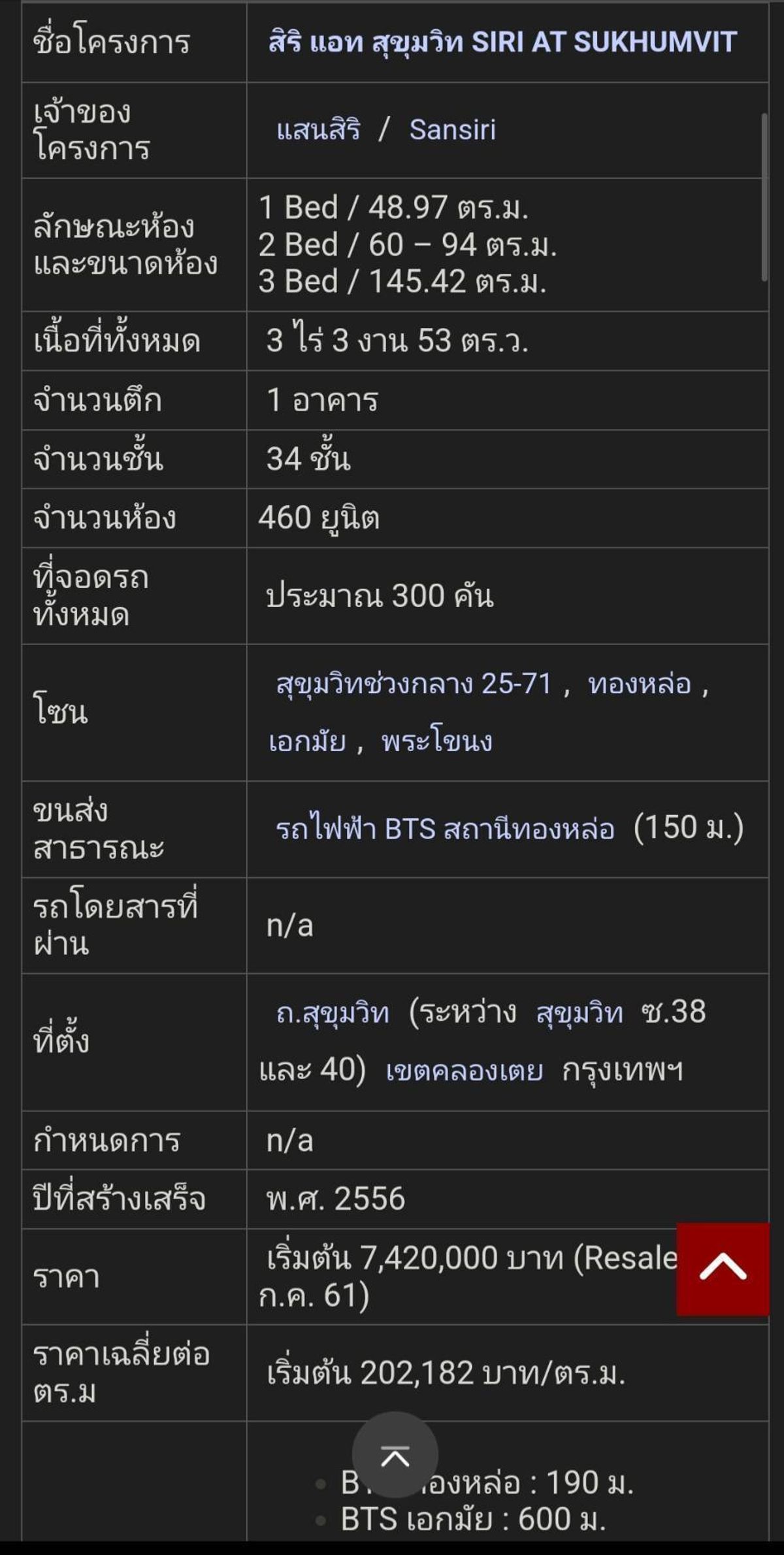Open the พระโขนง zone link
The width and height of the screenshot is (784, 1555).
tap(437, 741)
